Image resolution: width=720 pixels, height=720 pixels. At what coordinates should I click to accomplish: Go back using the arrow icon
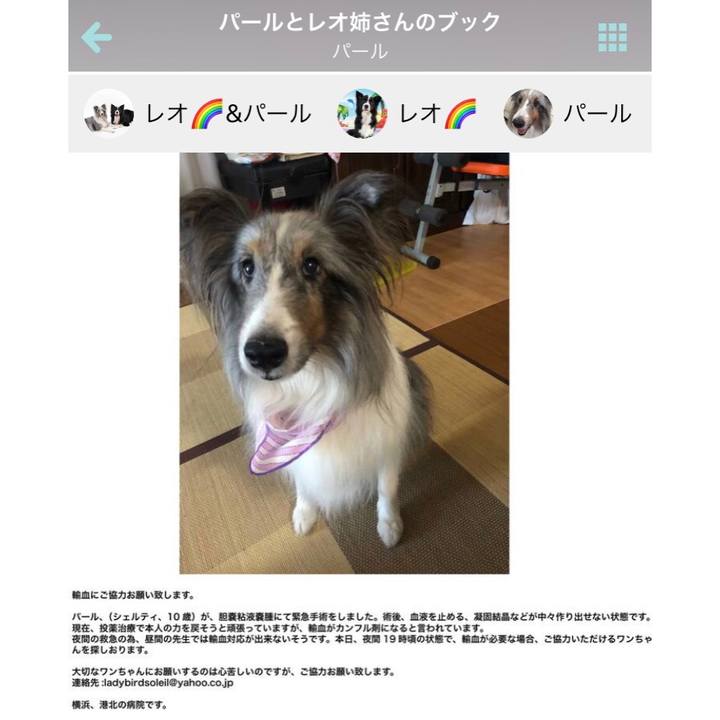96,38
